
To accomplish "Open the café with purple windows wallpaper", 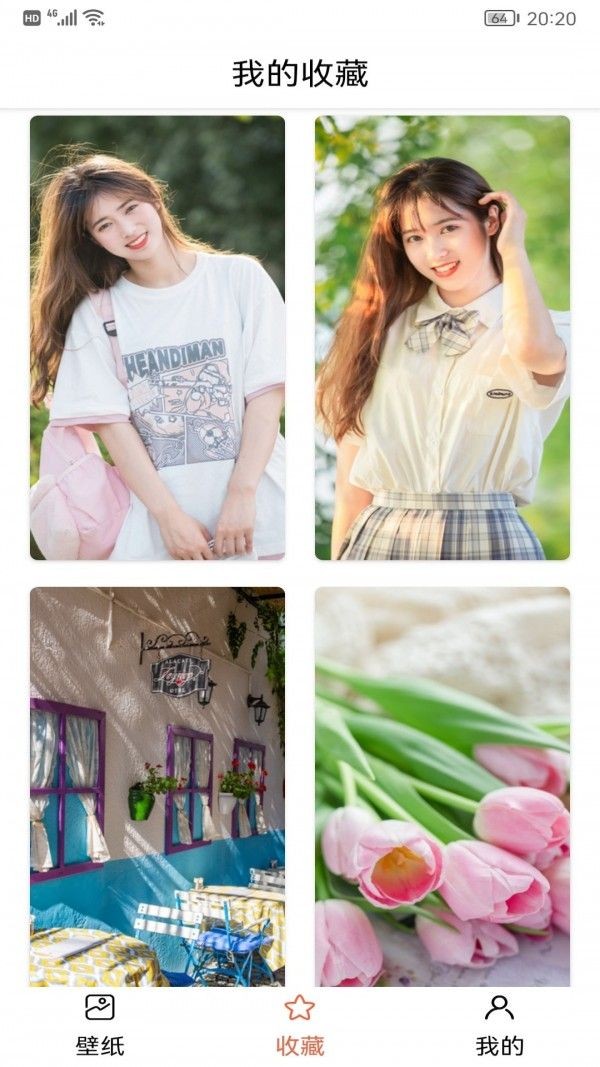I will point(157,786).
